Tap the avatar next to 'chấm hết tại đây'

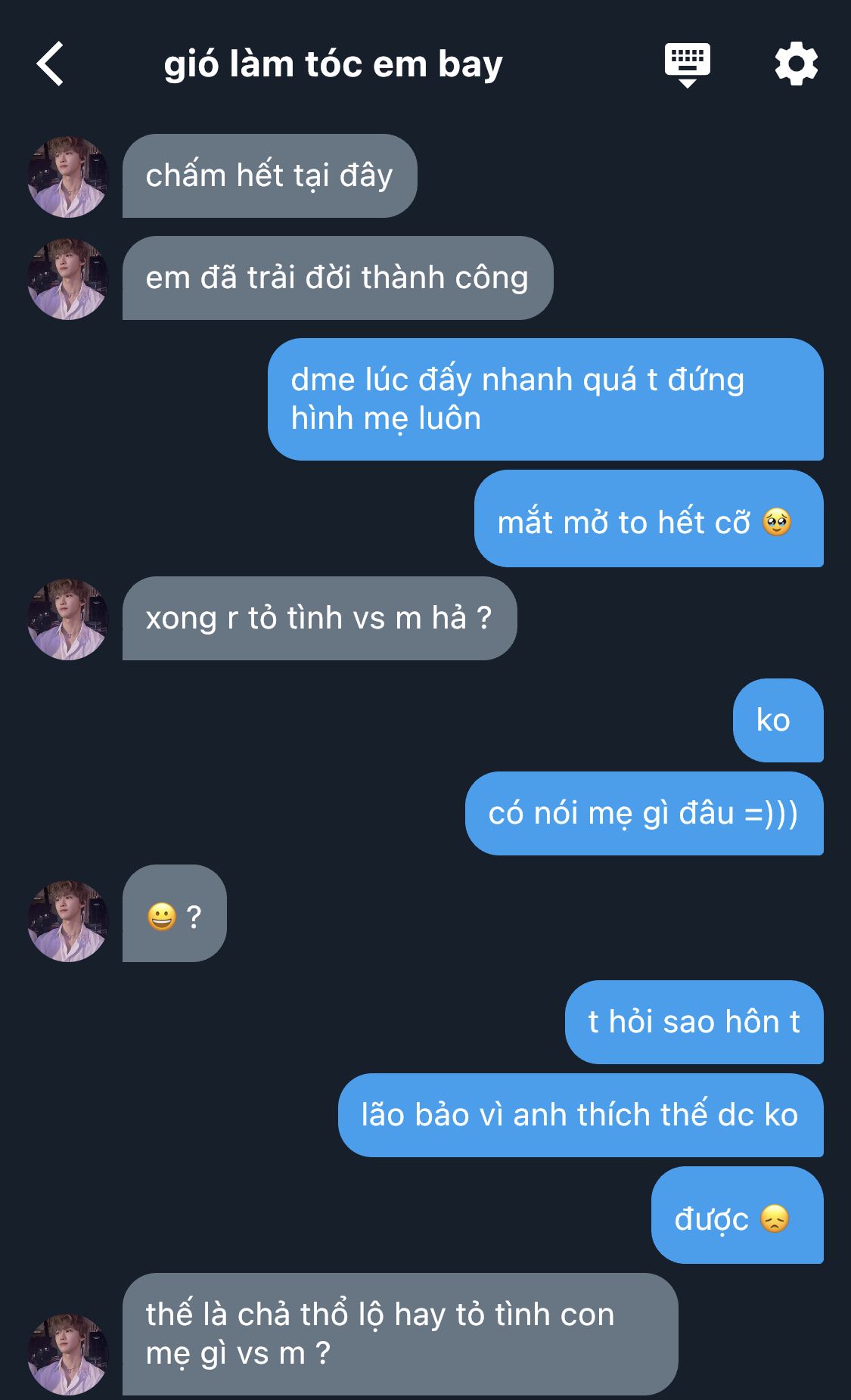tap(68, 177)
